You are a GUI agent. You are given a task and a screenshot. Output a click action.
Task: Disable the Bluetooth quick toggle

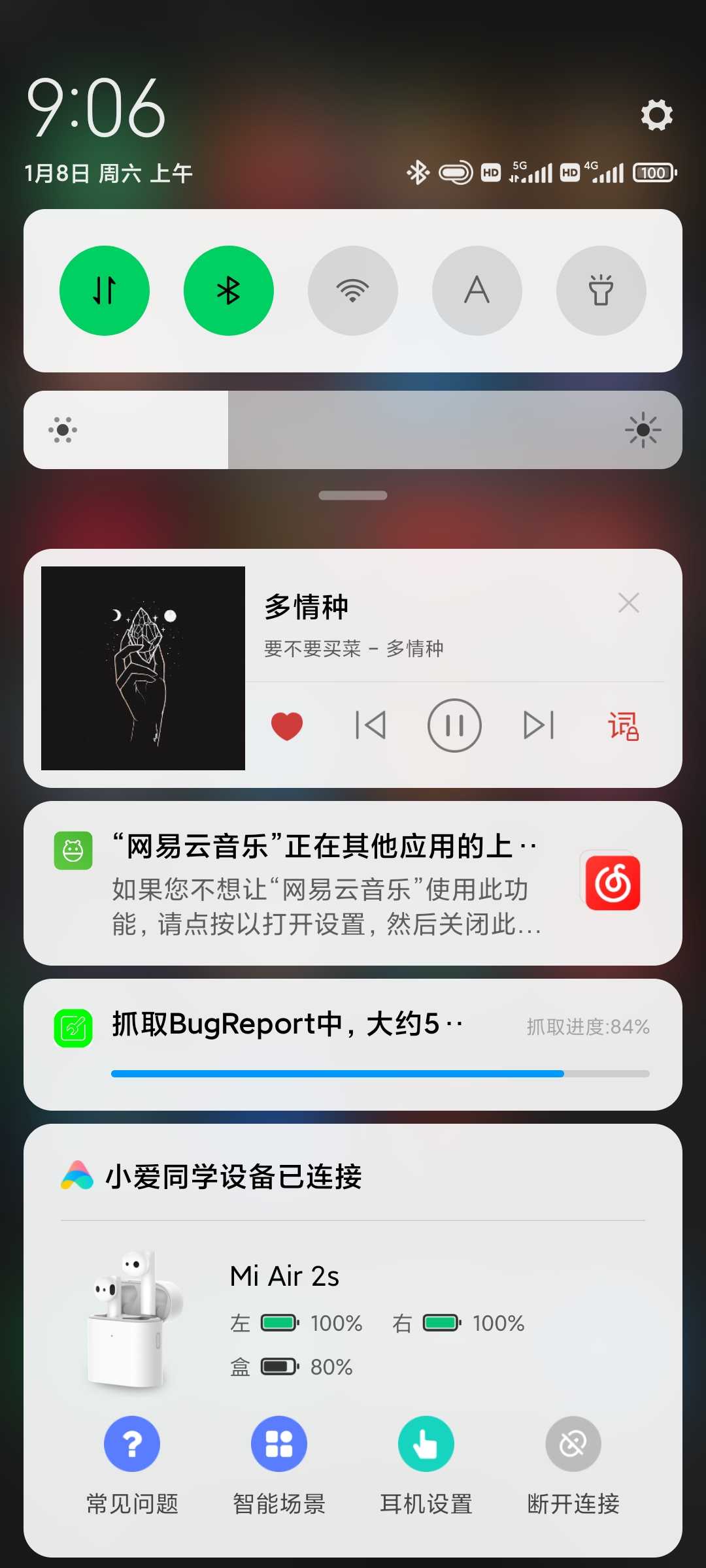point(229,291)
